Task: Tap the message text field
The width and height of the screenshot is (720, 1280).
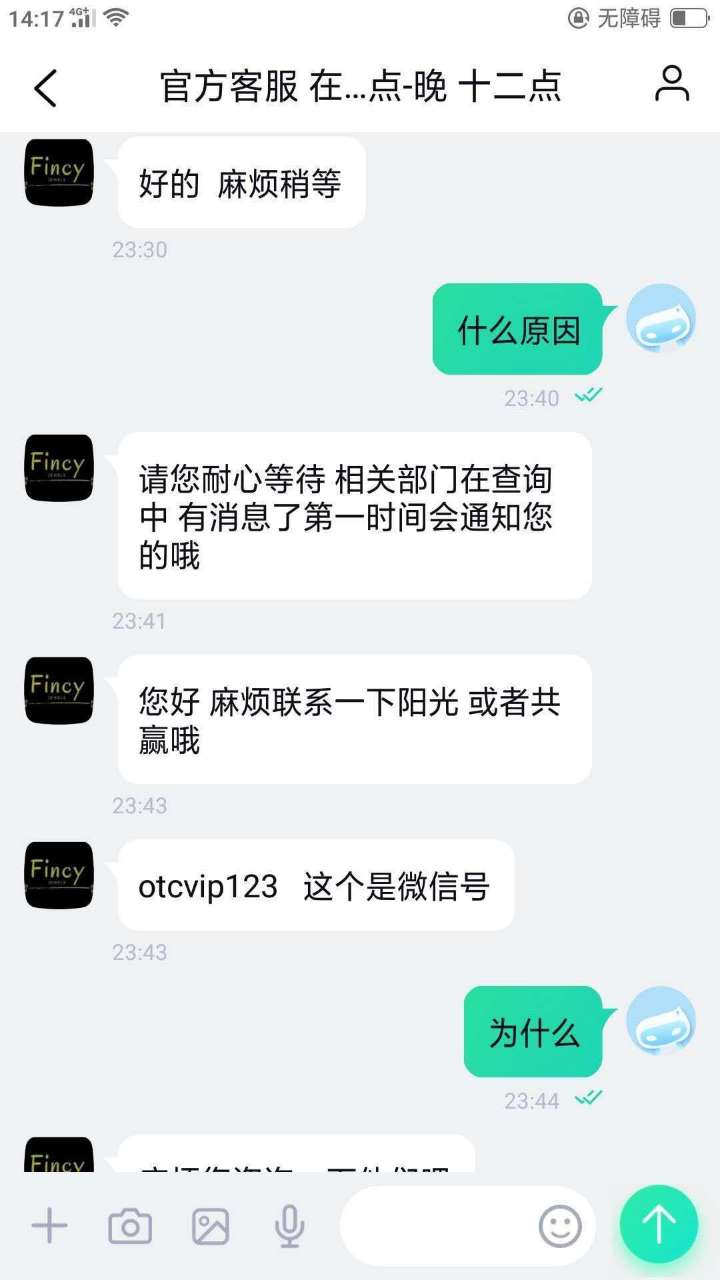Action: coord(435,1225)
